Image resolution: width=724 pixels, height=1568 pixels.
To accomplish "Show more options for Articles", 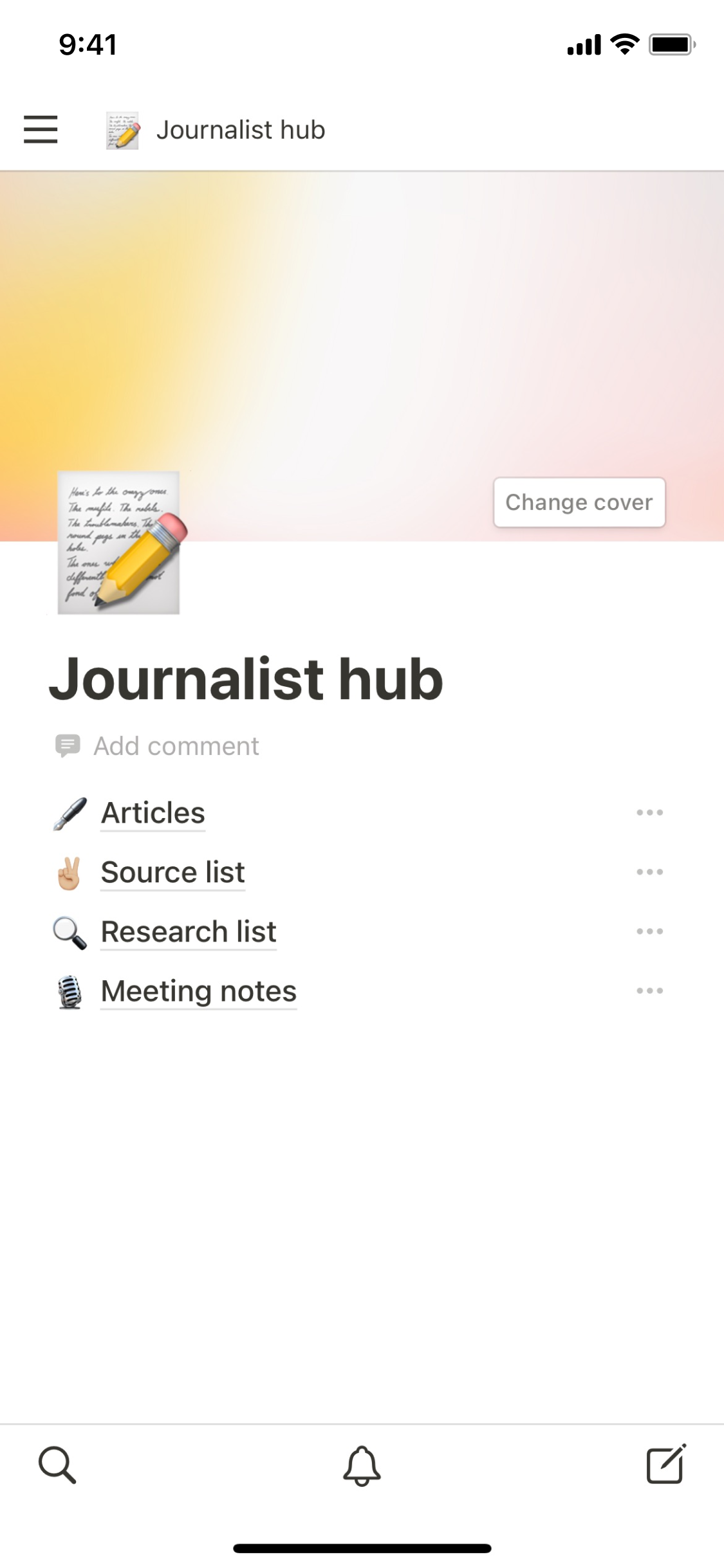I will coord(649,813).
